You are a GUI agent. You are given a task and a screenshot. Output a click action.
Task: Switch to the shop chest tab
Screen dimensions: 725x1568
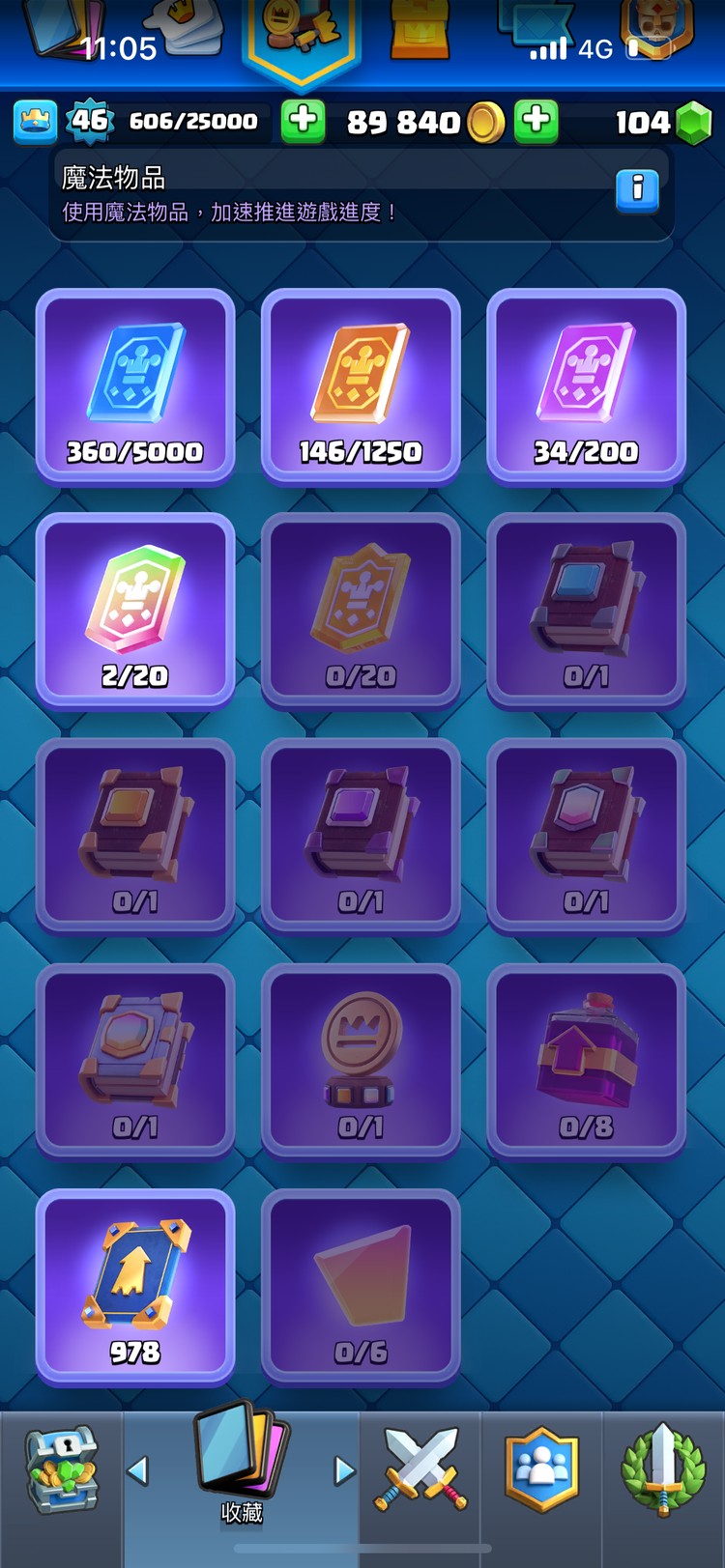click(61, 1468)
